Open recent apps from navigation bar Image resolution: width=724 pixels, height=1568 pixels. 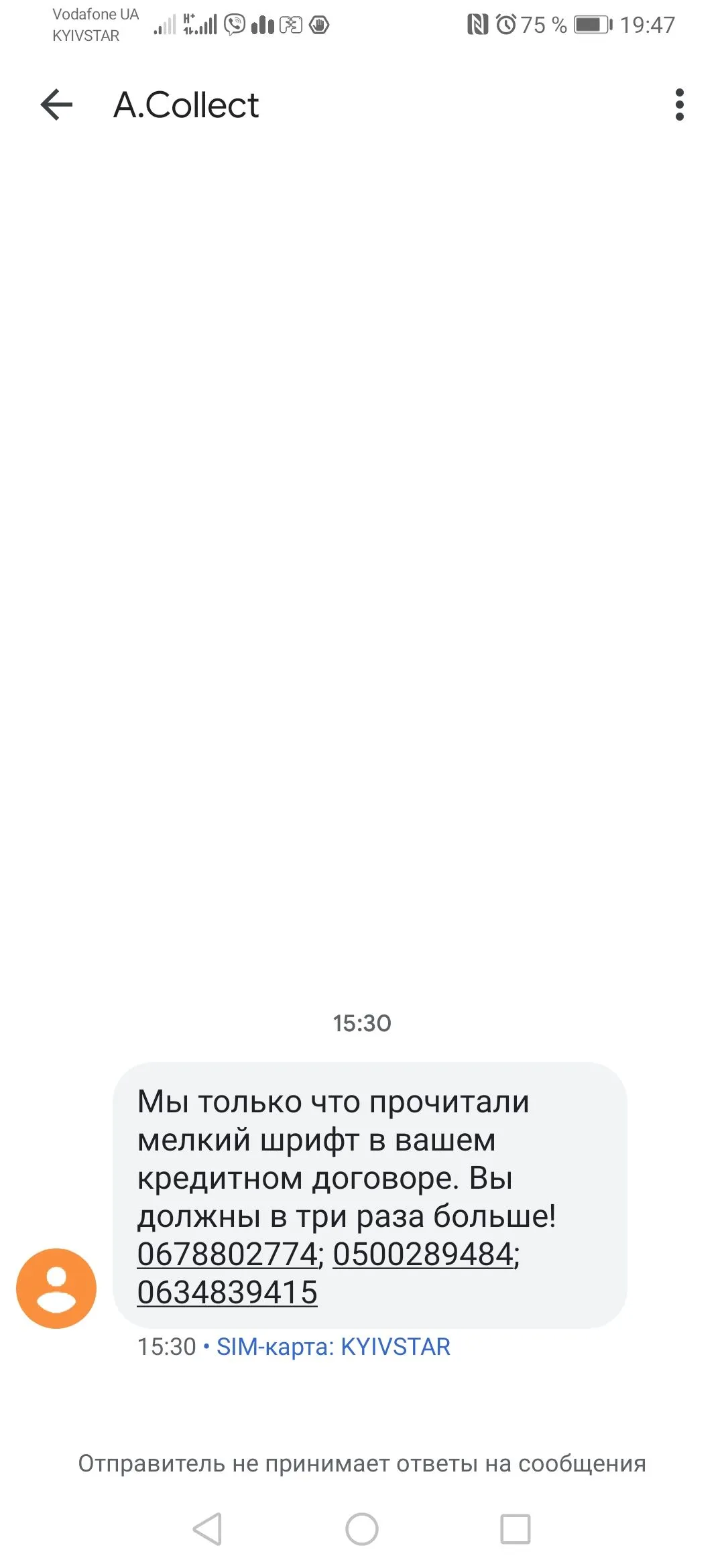515,1529
